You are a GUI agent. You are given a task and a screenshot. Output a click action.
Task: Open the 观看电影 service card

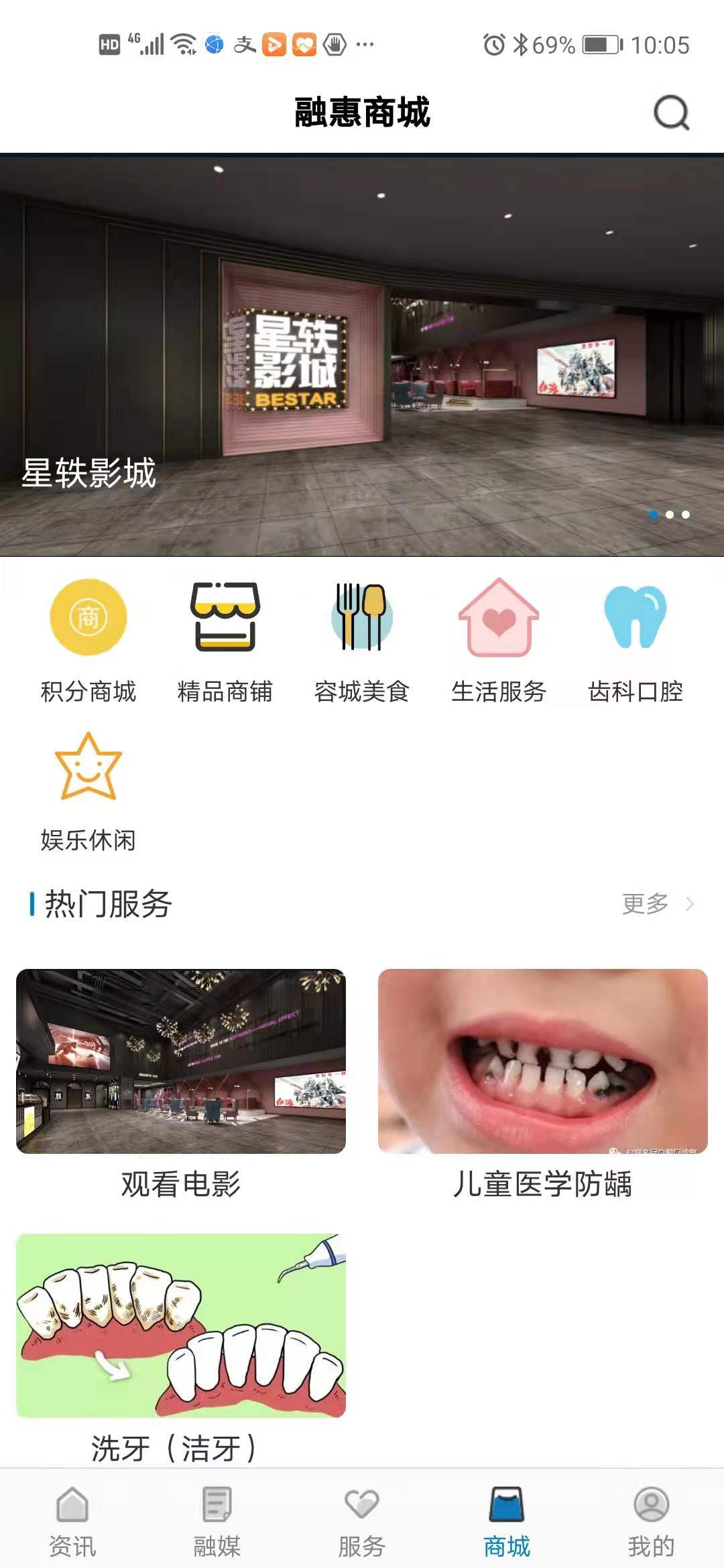point(181,1082)
